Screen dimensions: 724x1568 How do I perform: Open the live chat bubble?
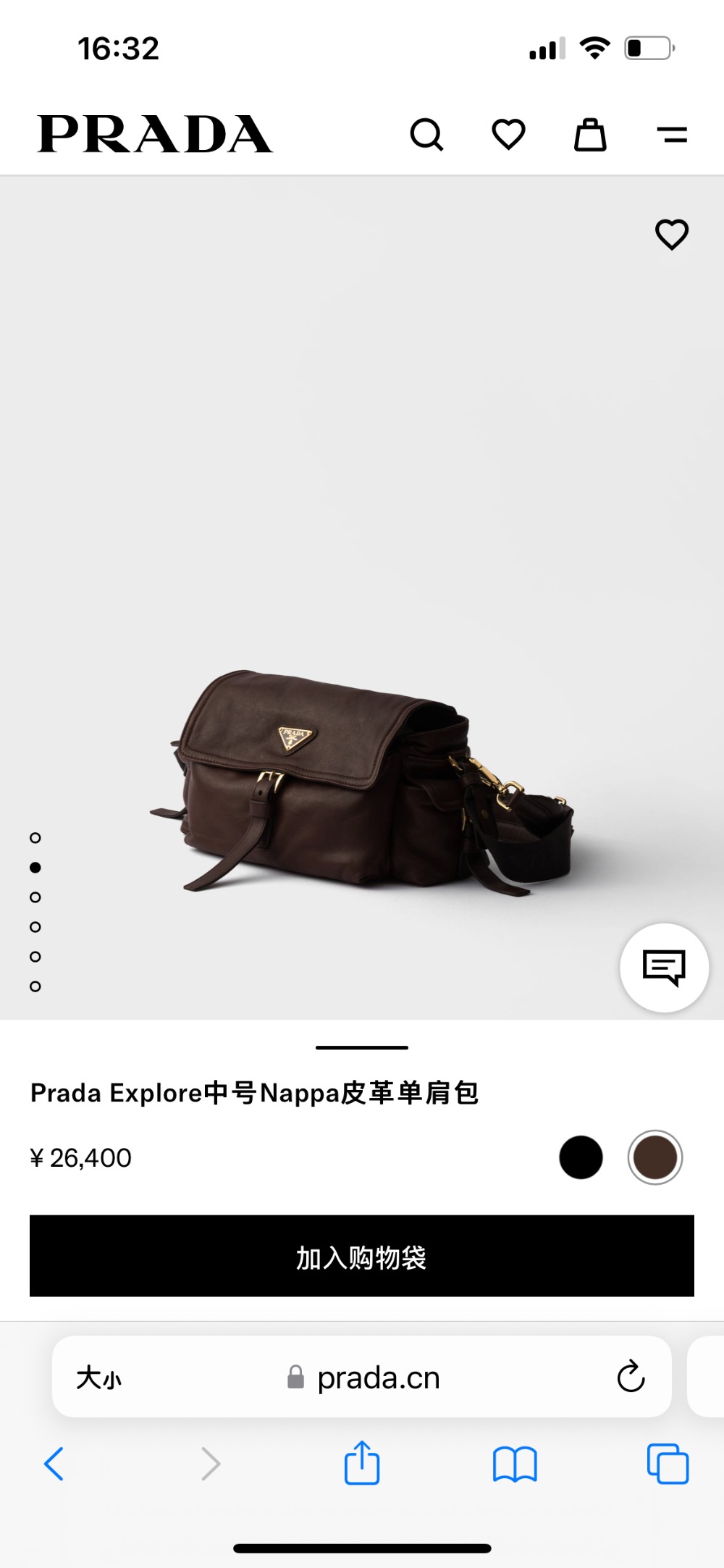tap(664, 968)
